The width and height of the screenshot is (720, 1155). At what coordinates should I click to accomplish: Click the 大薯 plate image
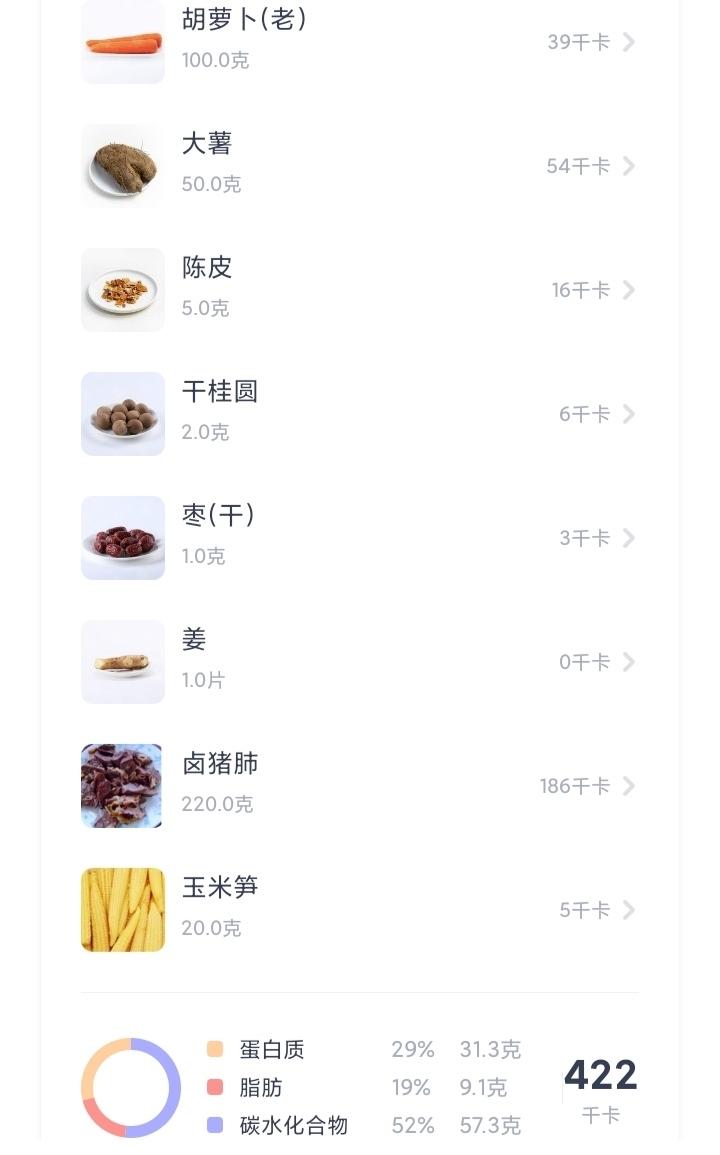coord(122,166)
